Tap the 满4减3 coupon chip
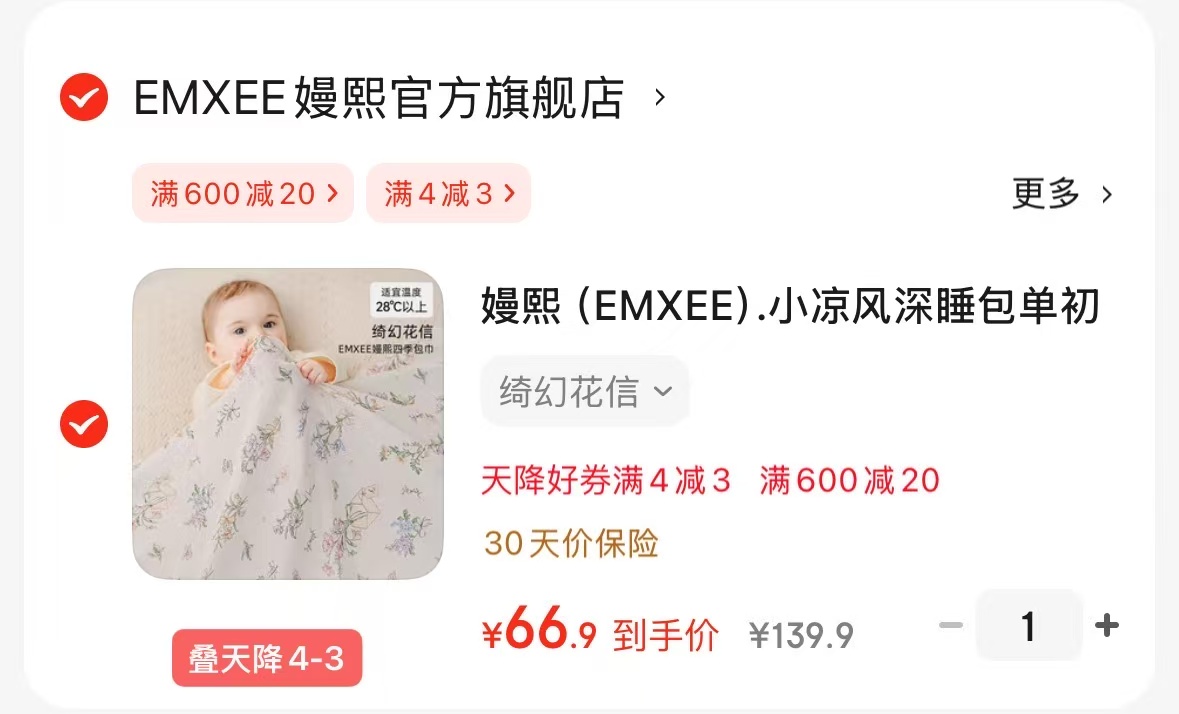Screen dimensions: 1179x714 [448, 193]
